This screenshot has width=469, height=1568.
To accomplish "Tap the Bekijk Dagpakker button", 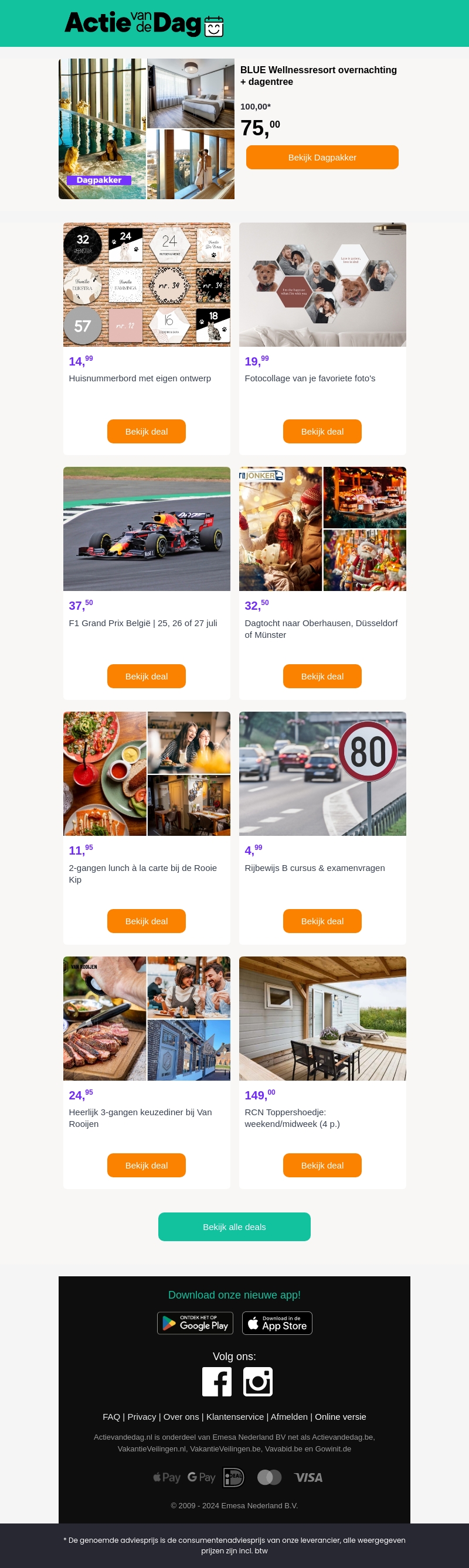I will point(322,157).
